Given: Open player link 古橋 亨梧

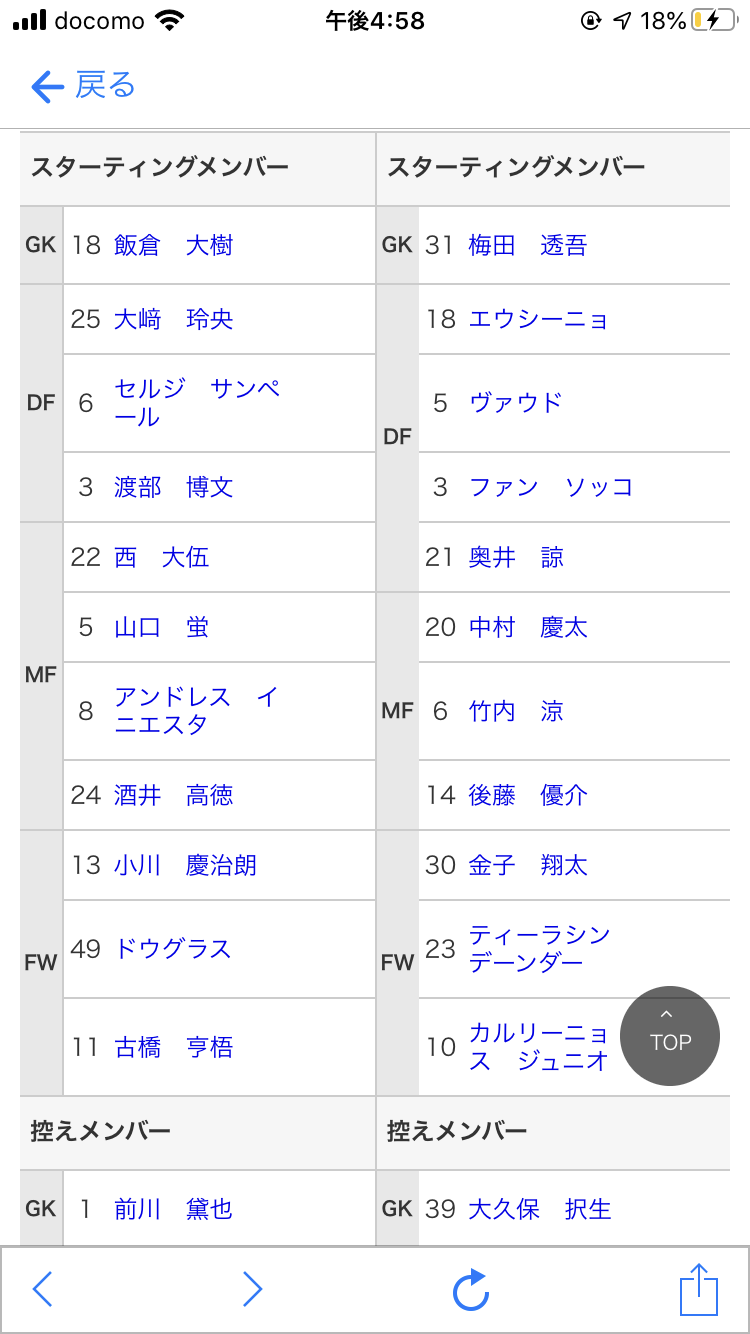Looking at the screenshot, I should 173,1047.
